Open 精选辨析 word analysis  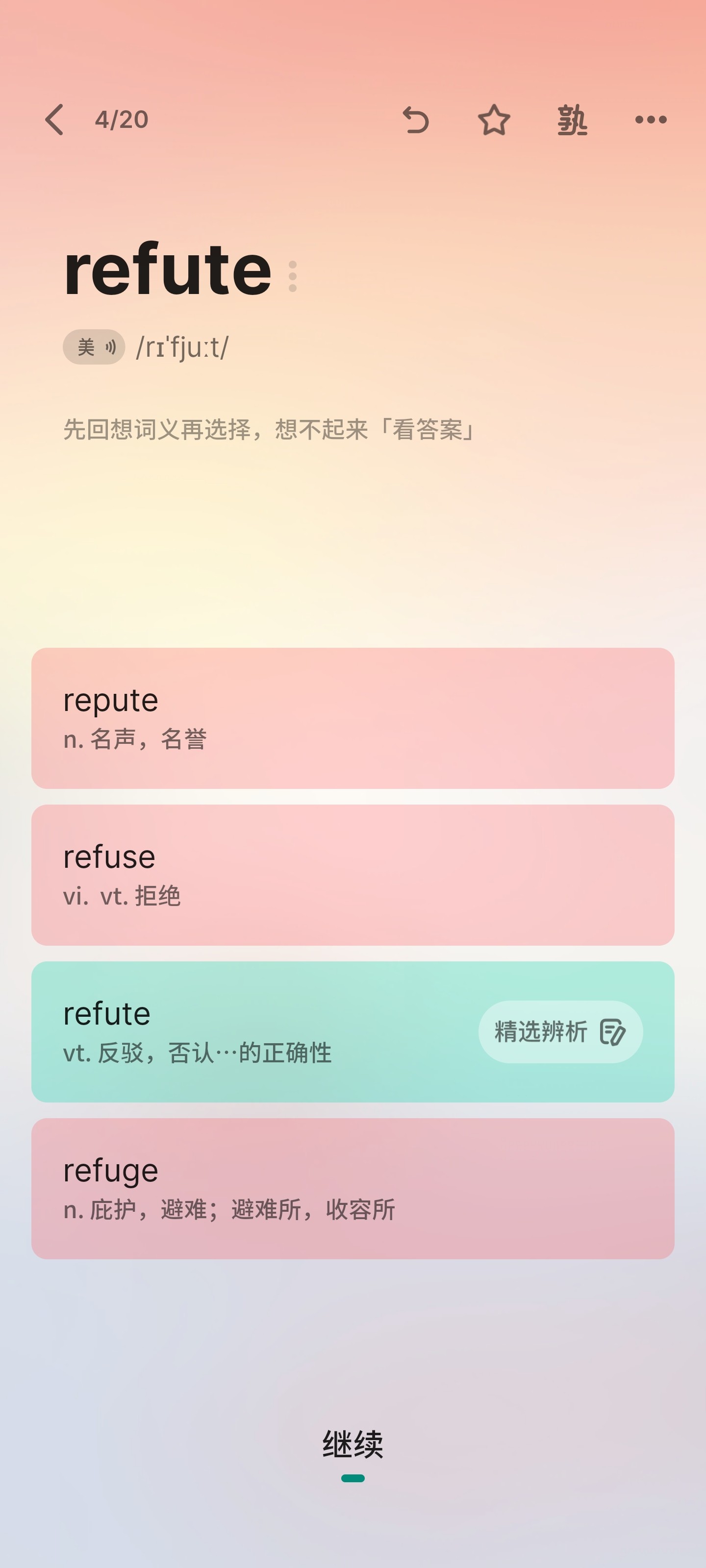click(560, 1032)
